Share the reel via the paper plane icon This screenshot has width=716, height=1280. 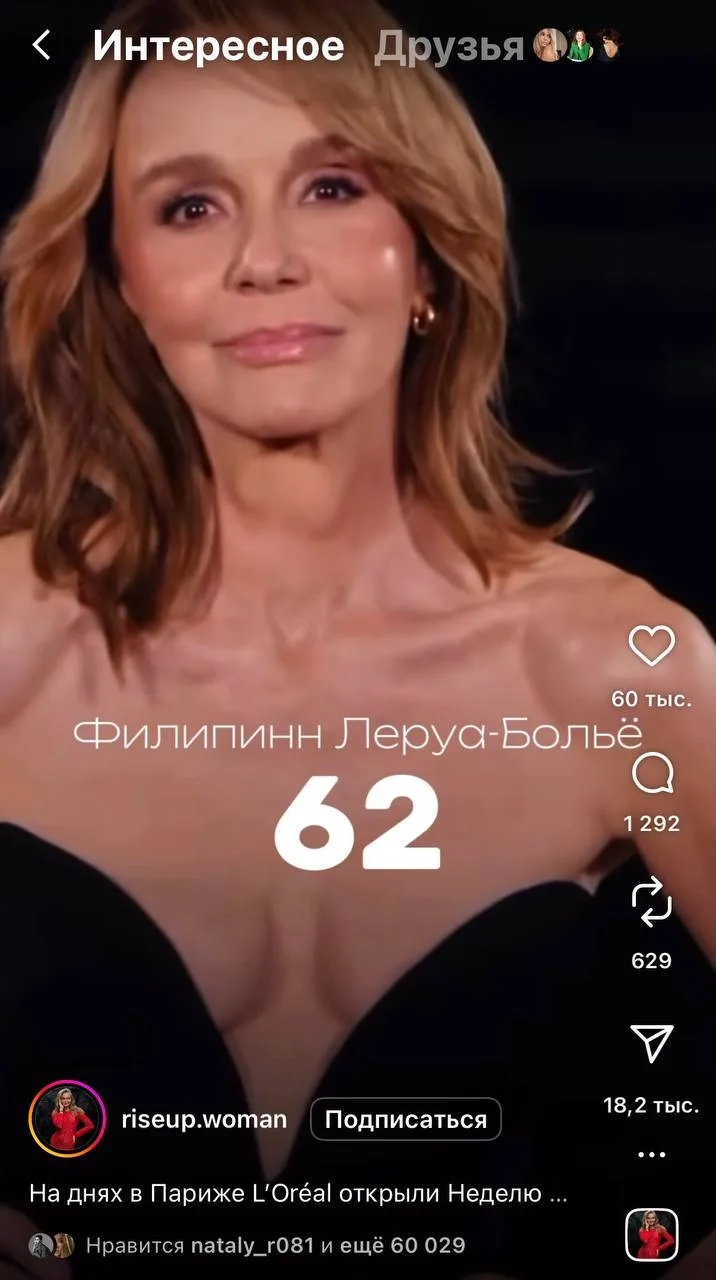(651, 1044)
